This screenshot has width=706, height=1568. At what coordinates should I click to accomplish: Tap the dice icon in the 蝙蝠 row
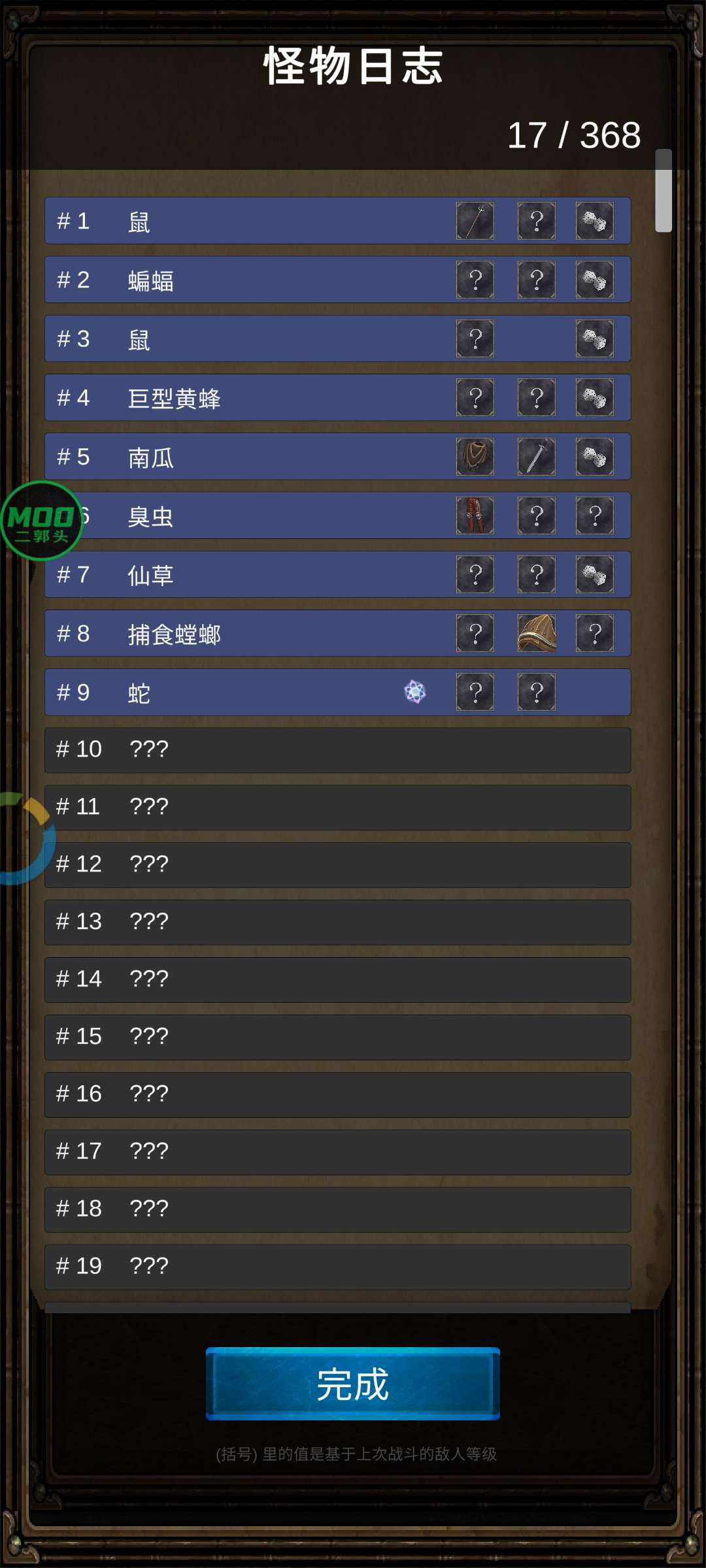coord(595,280)
